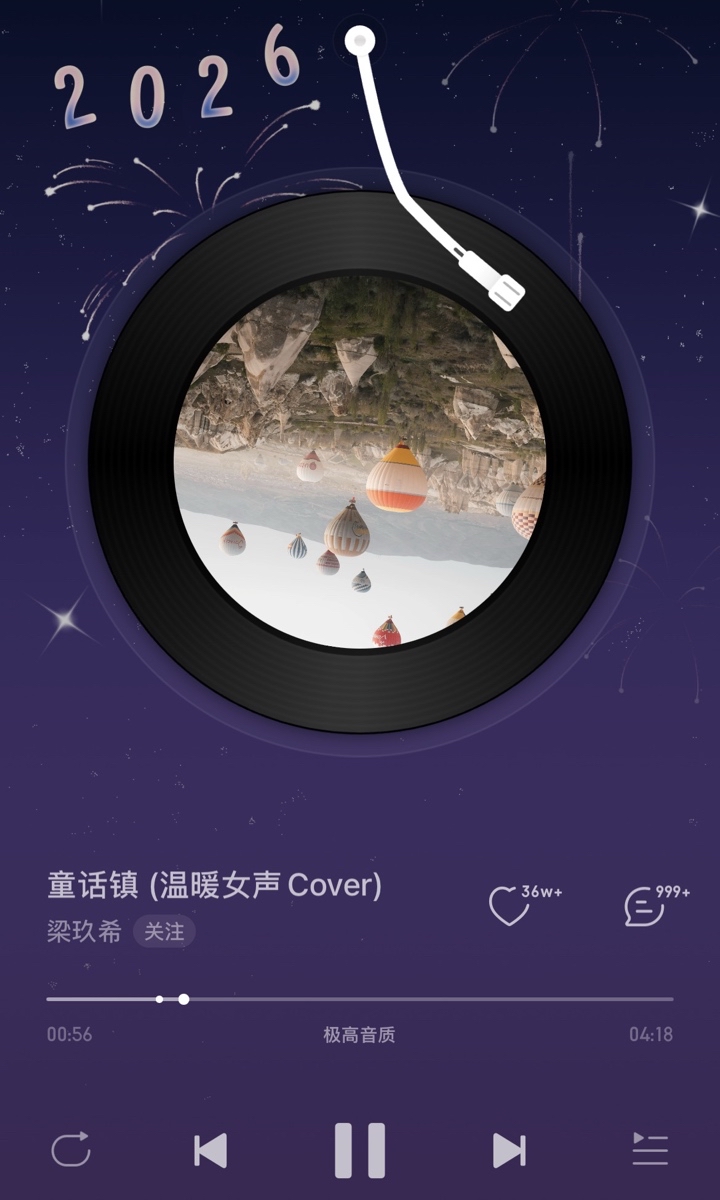
Task: Tap the playback progress bar
Action: (x=360, y=999)
